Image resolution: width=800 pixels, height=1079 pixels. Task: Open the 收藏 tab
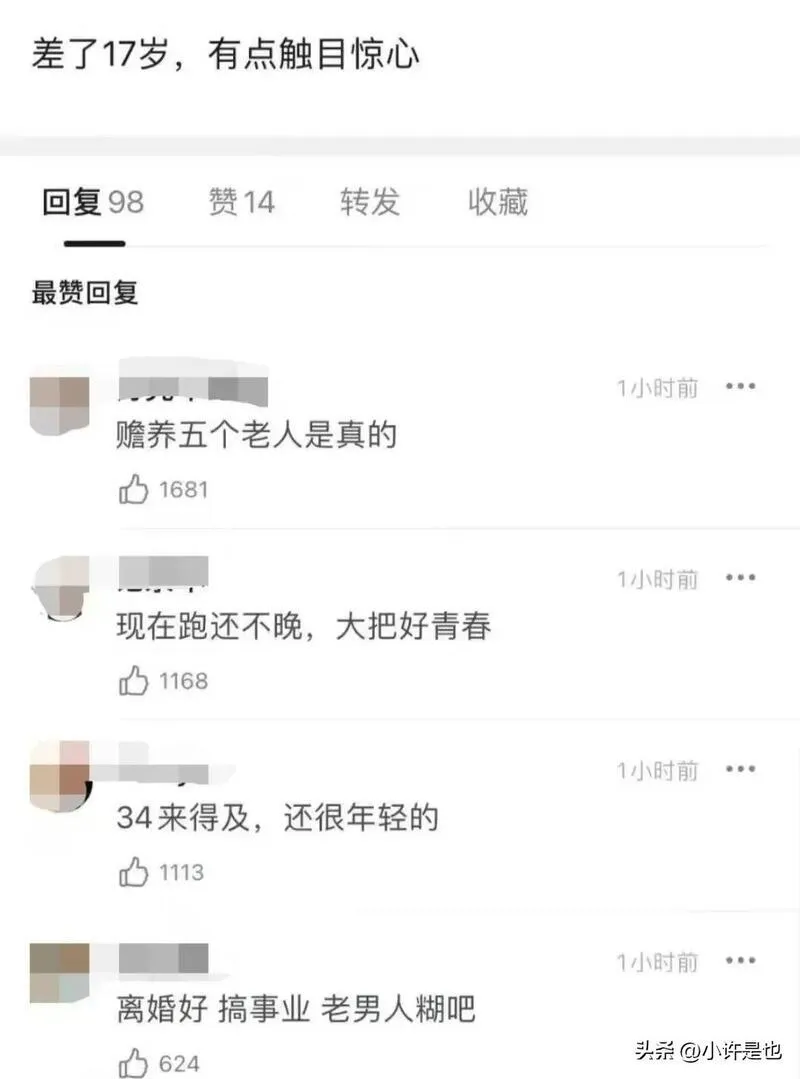tap(497, 203)
